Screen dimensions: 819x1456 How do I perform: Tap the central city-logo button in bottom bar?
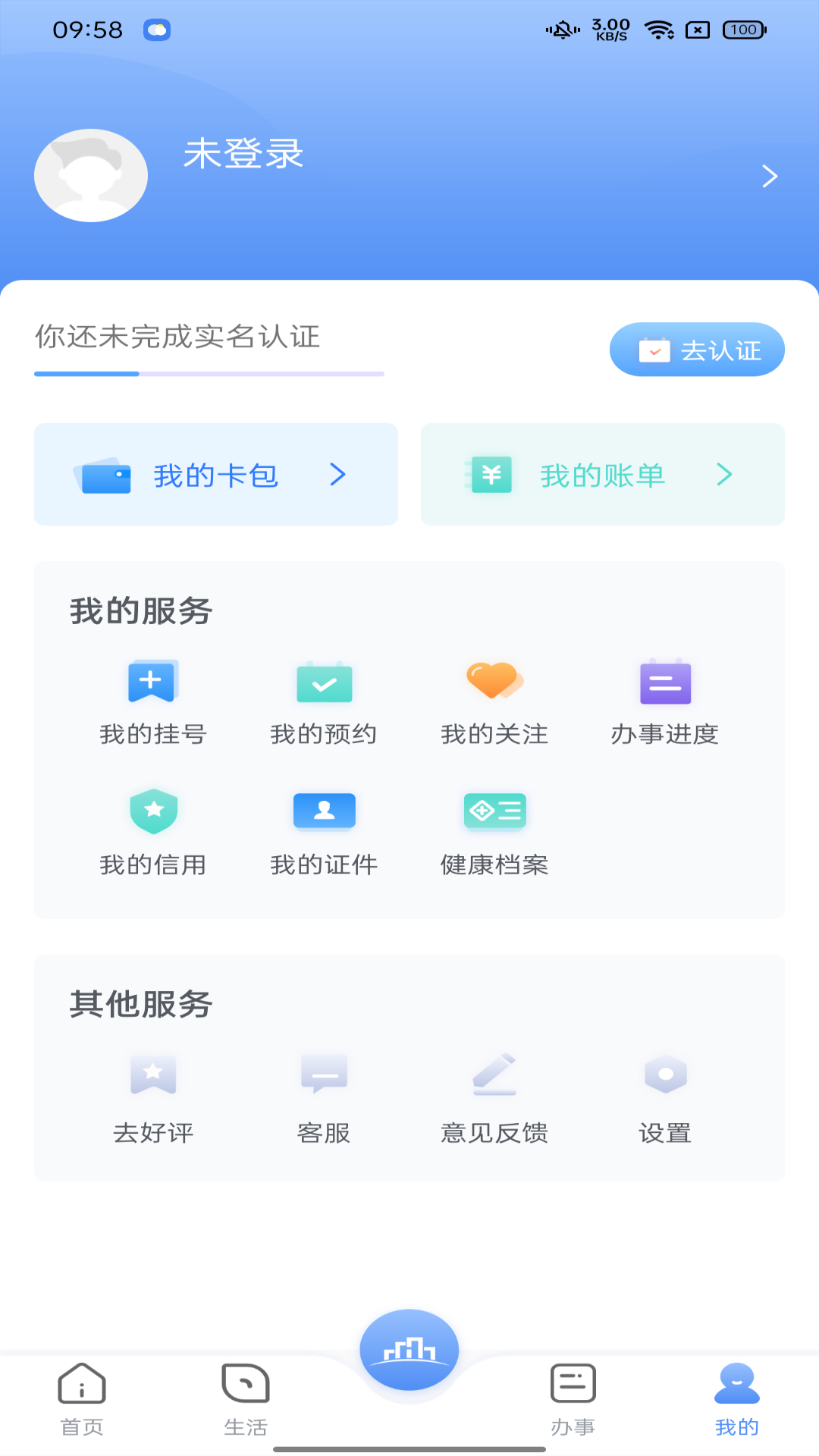[409, 1350]
